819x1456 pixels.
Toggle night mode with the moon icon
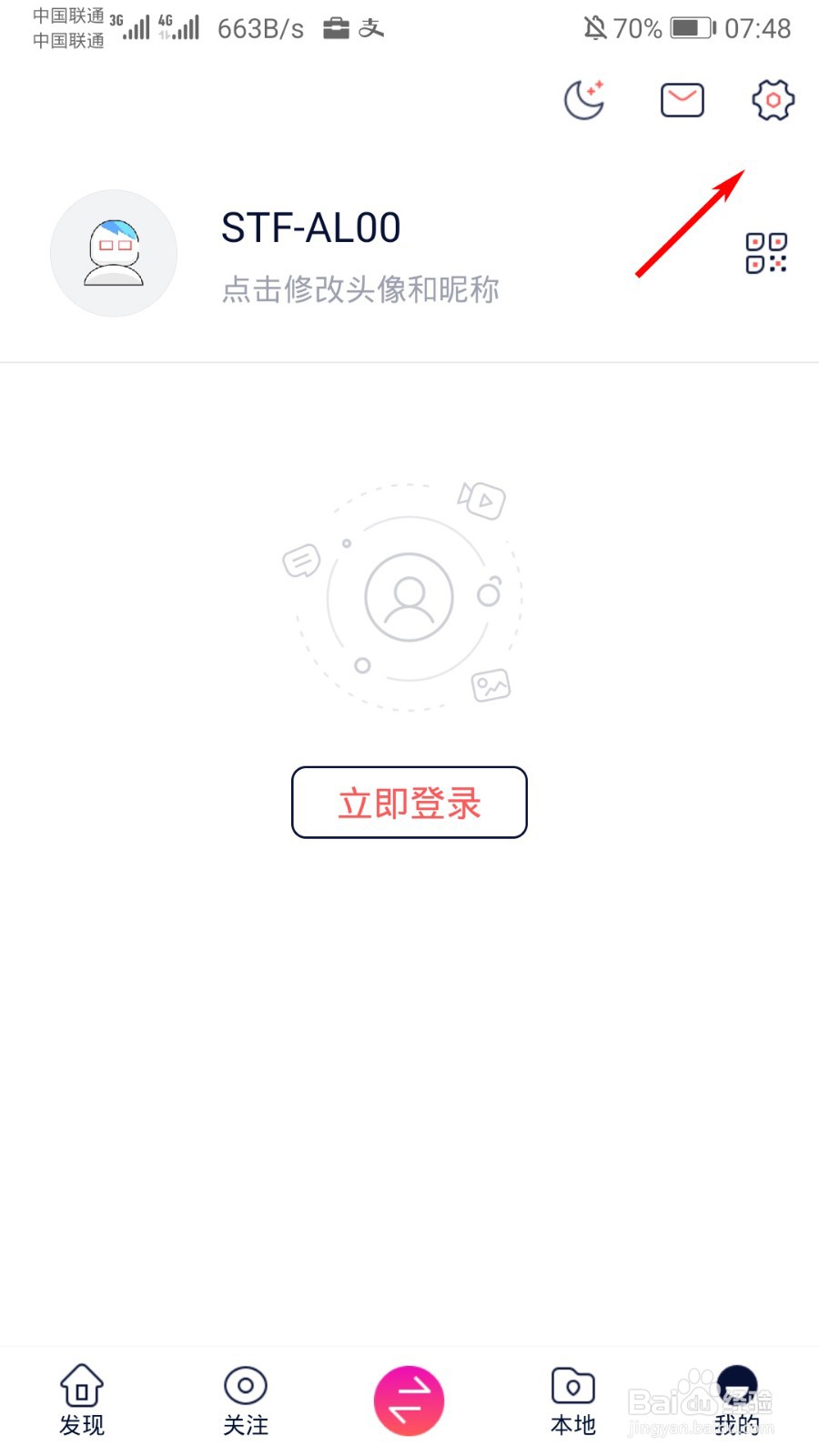(x=582, y=100)
